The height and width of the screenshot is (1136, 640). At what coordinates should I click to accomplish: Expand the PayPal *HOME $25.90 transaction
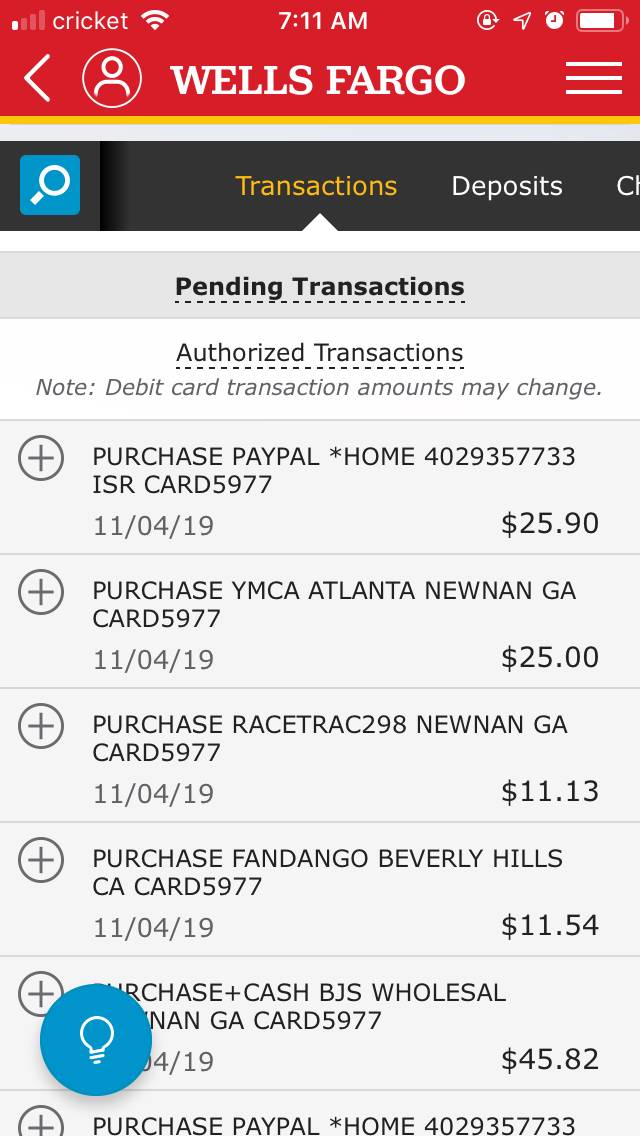coord(41,458)
